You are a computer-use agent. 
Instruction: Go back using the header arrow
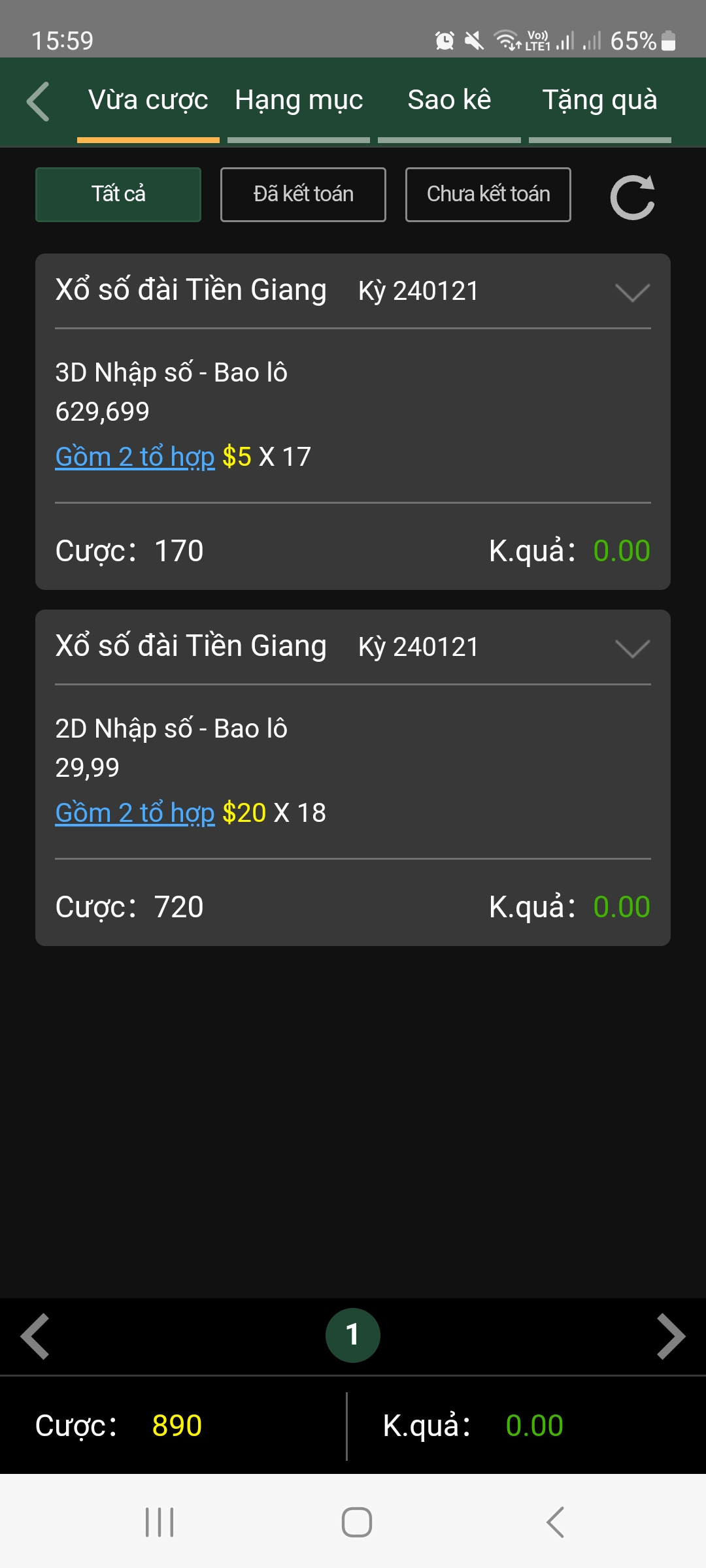tap(38, 101)
